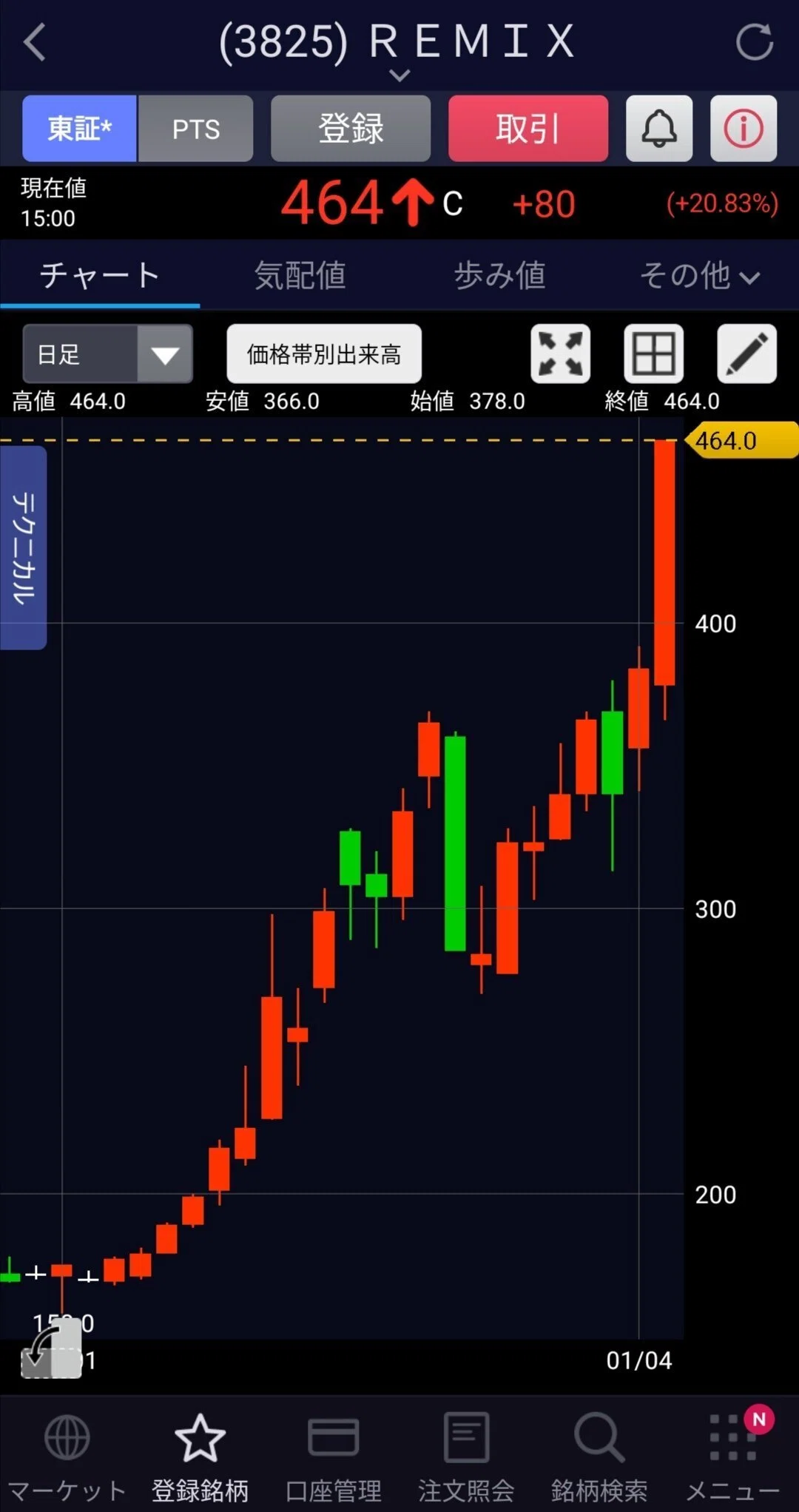This screenshot has width=799, height=1512.
Task: Expand chart to fullscreen
Action: [x=560, y=354]
